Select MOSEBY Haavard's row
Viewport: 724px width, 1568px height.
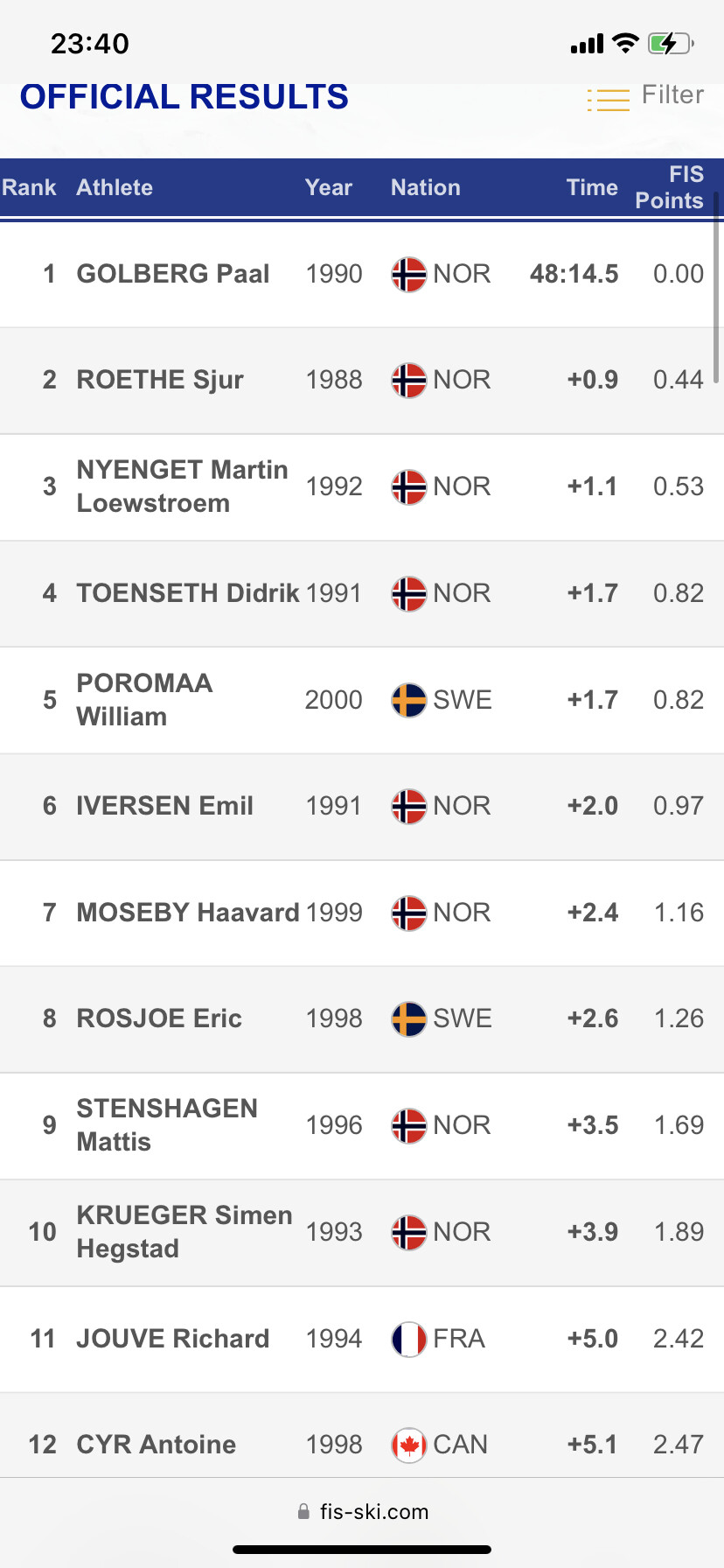(362, 913)
